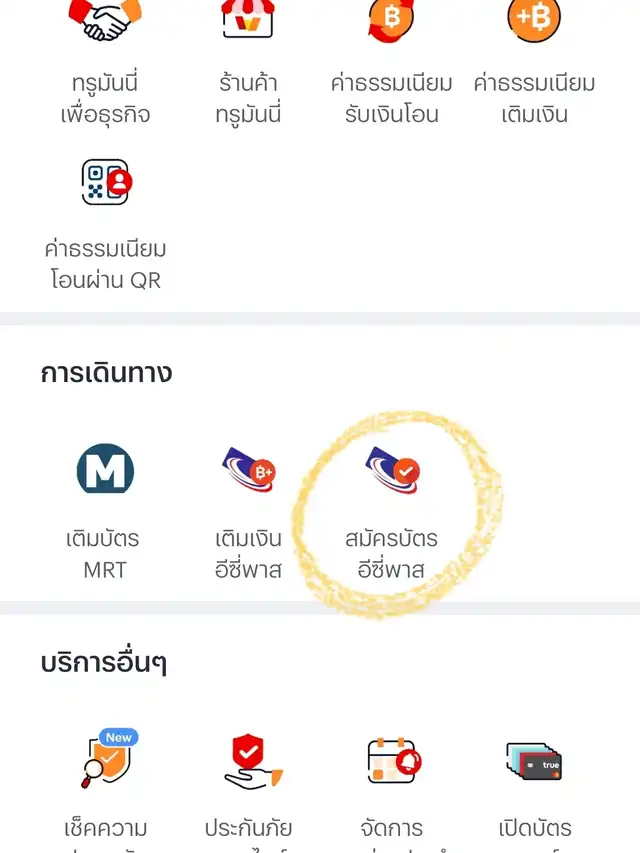The width and height of the screenshot is (640, 853).
Task: Choose สมัครบัตรอีซี่พาส to apply
Action: point(391,510)
